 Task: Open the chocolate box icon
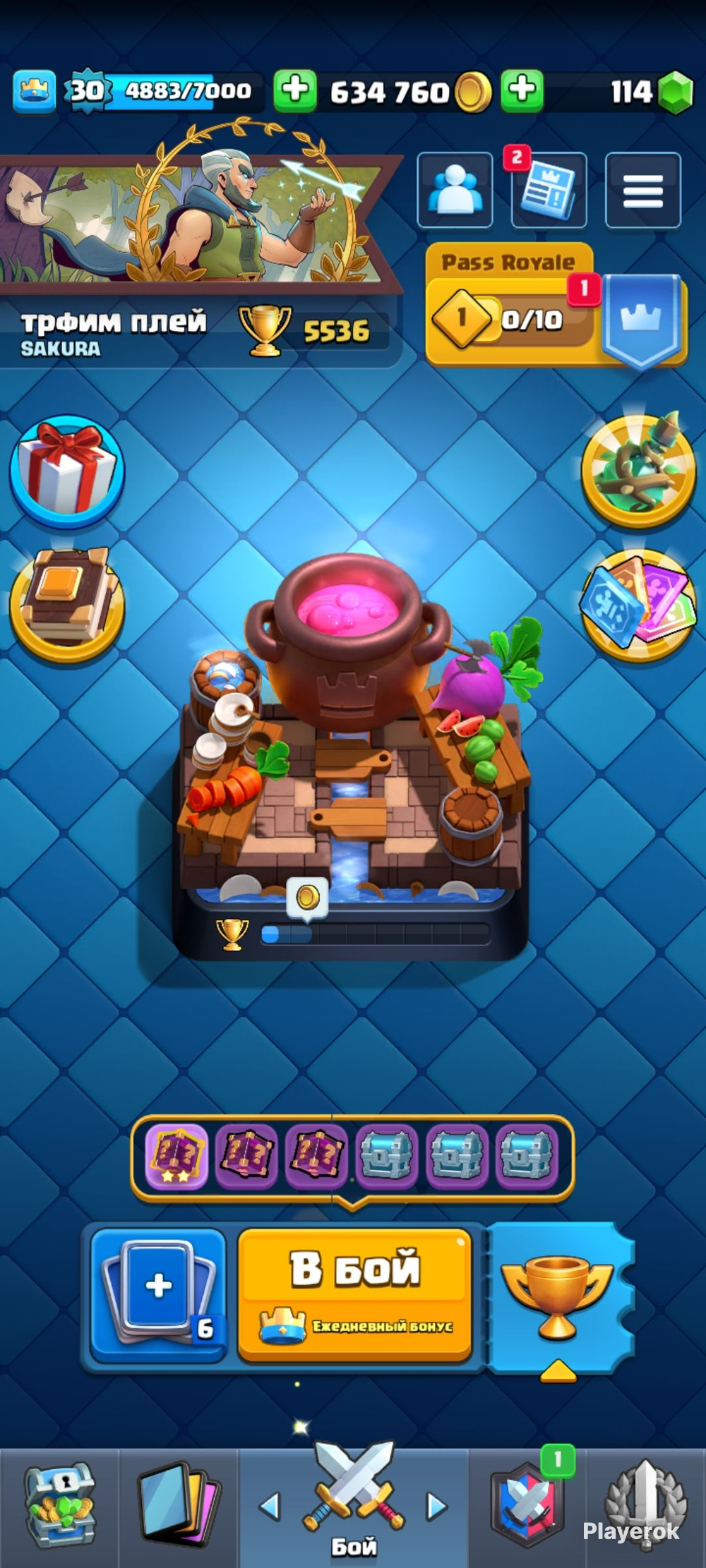pos(66,605)
